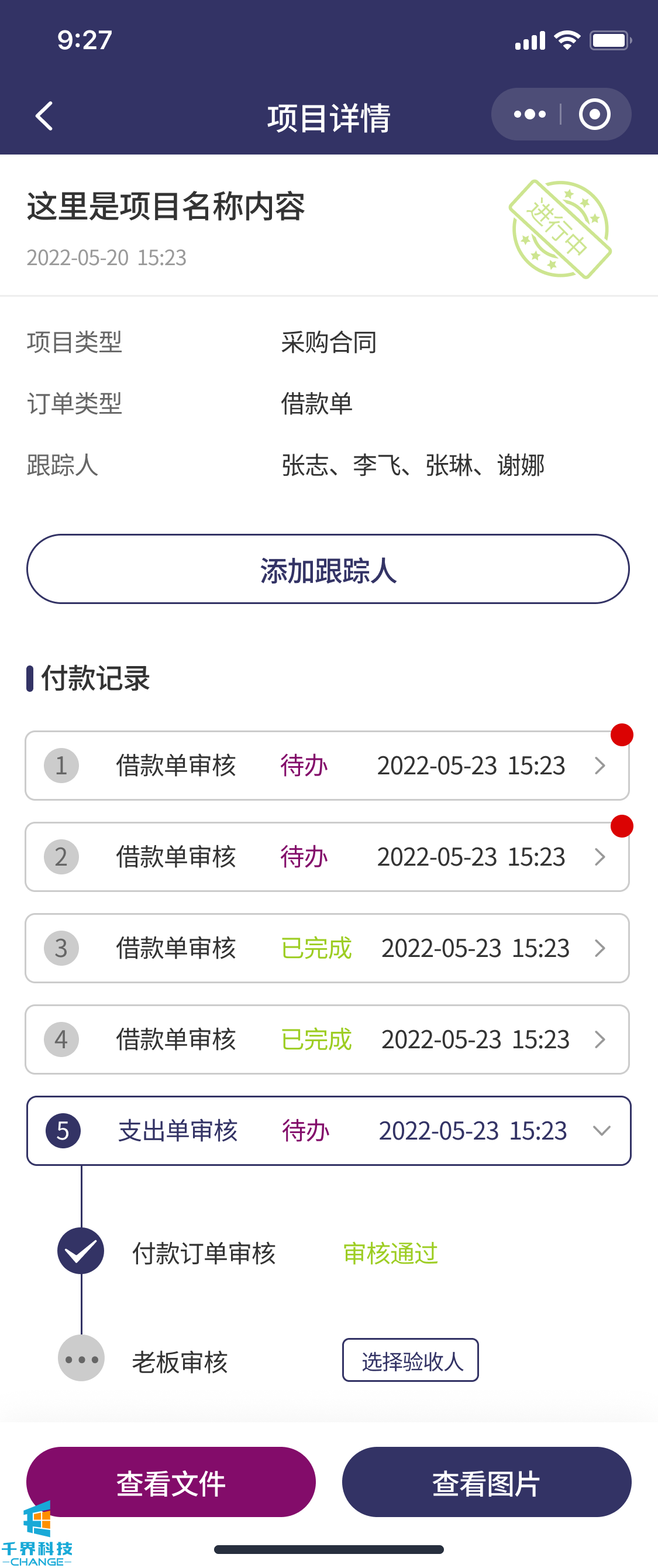The image size is (658, 1568).
Task: Open 查看文件 to view files
Action: click(171, 1481)
